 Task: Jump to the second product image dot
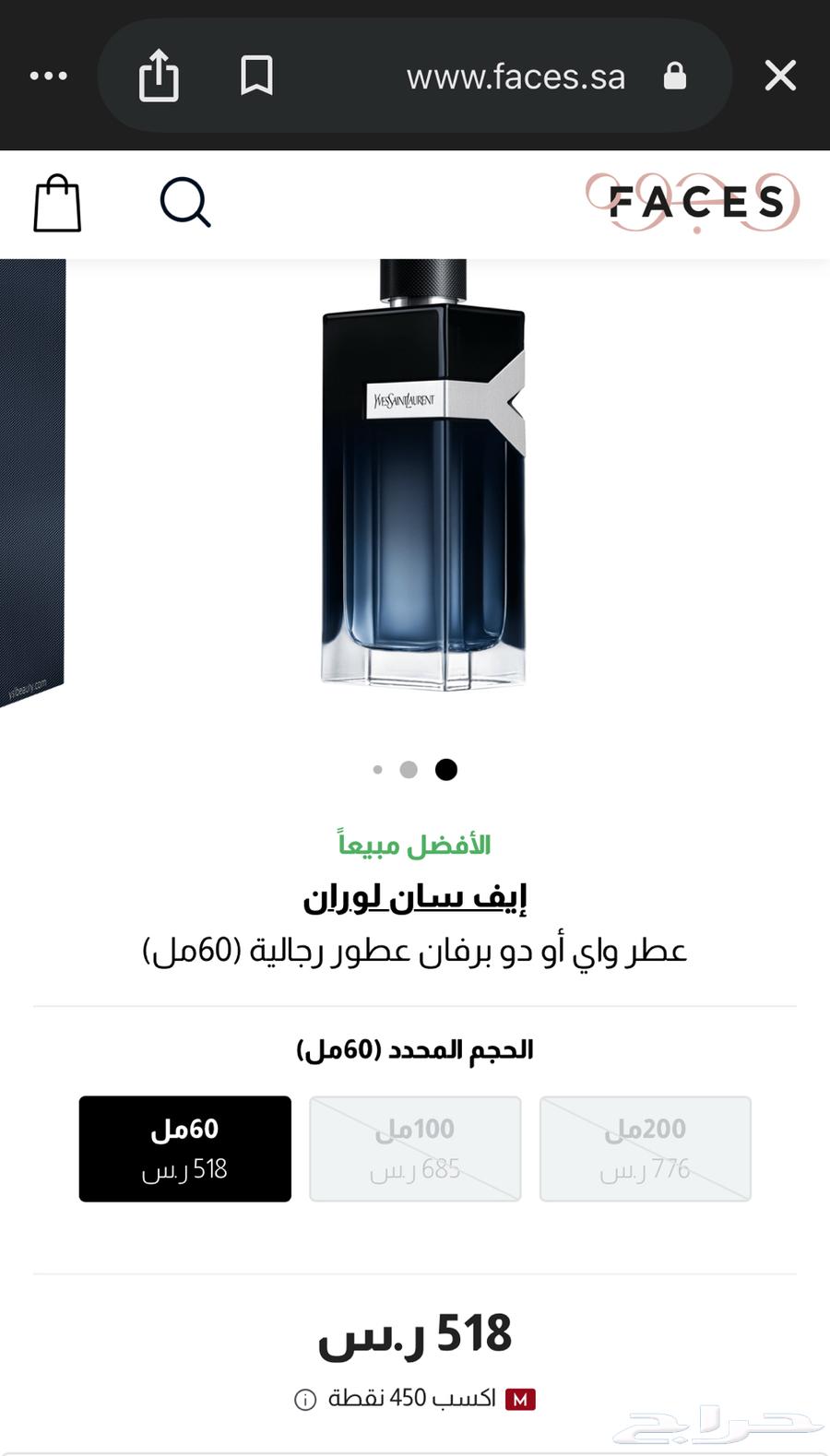click(409, 769)
